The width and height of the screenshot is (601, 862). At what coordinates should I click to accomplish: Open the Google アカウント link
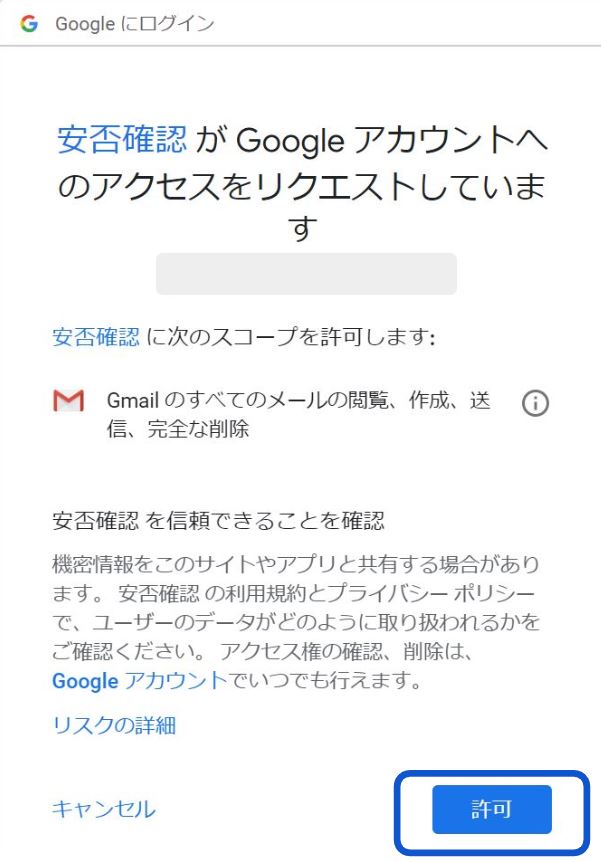[139, 681]
